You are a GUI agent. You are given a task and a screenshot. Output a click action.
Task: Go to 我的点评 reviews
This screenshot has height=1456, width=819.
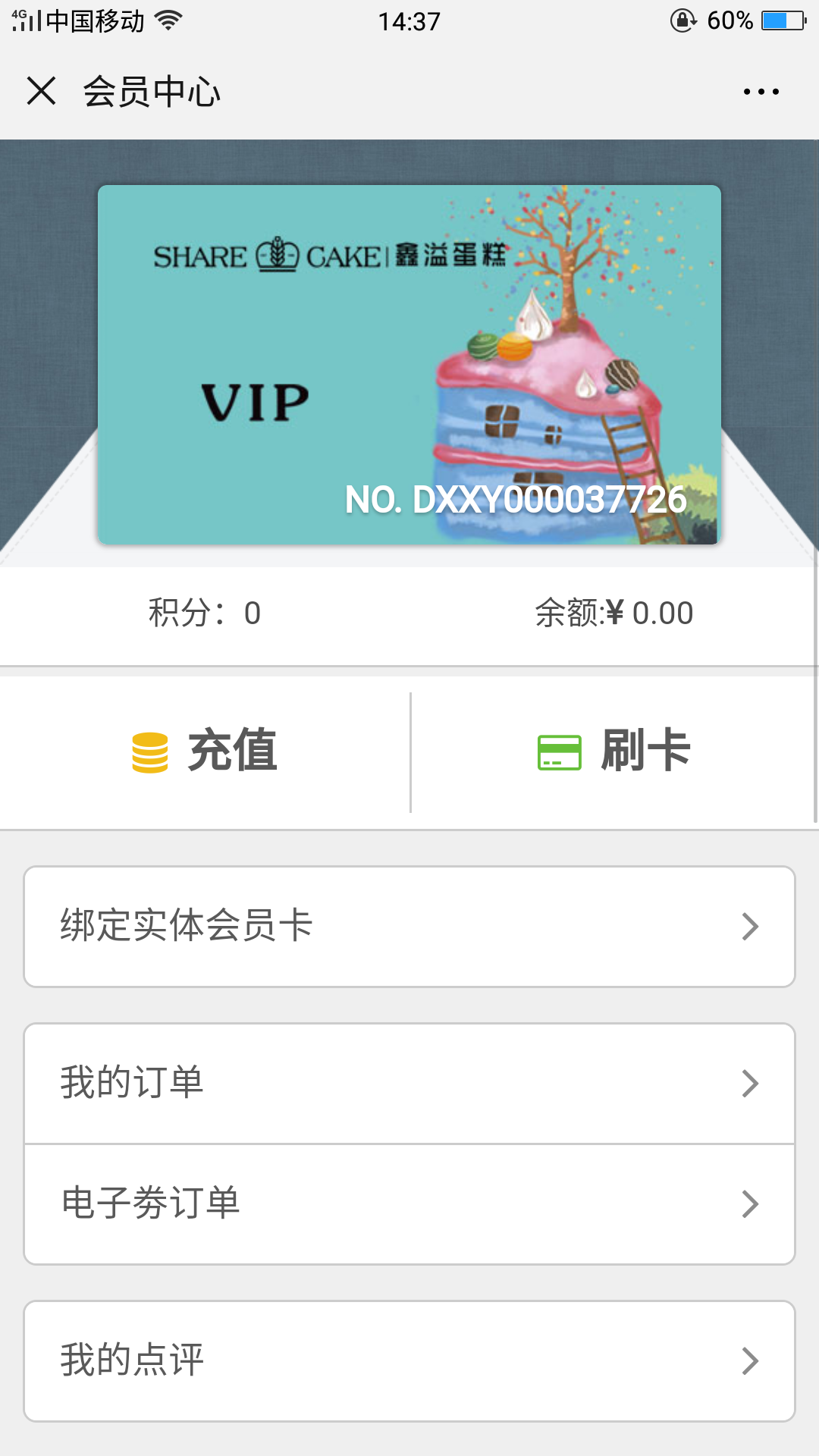(x=409, y=1361)
